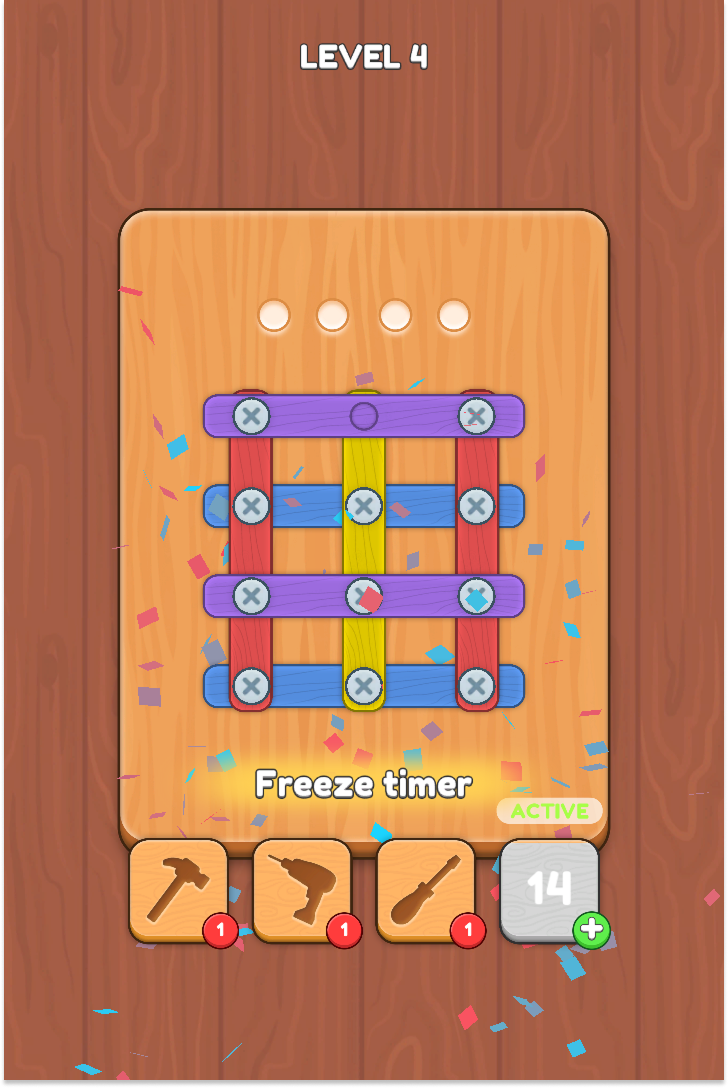This screenshot has height=1088, width=728.
Task: Unscrew the left screw on top purple bar
Action: pos(251,415)
